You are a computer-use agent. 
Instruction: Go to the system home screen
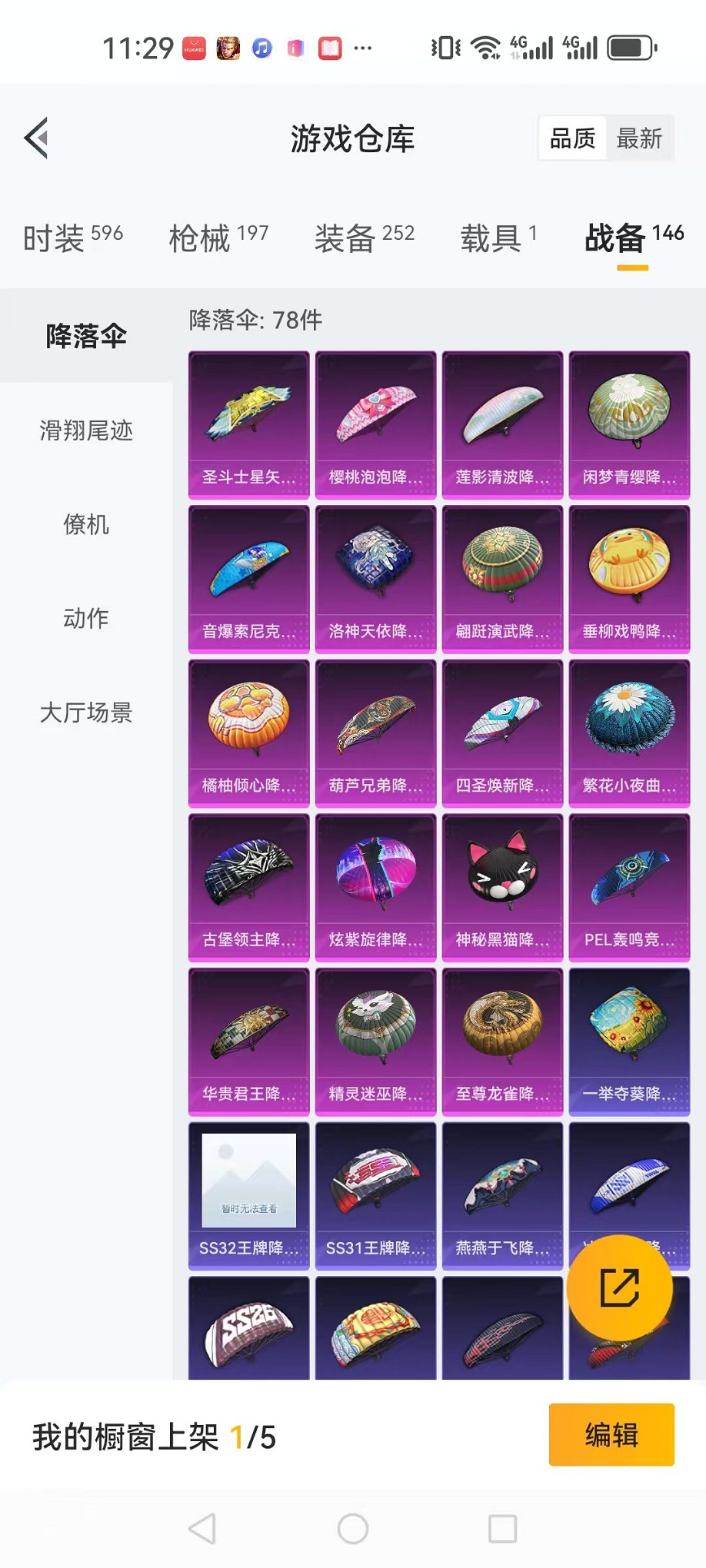click(x=353, y=1529)
